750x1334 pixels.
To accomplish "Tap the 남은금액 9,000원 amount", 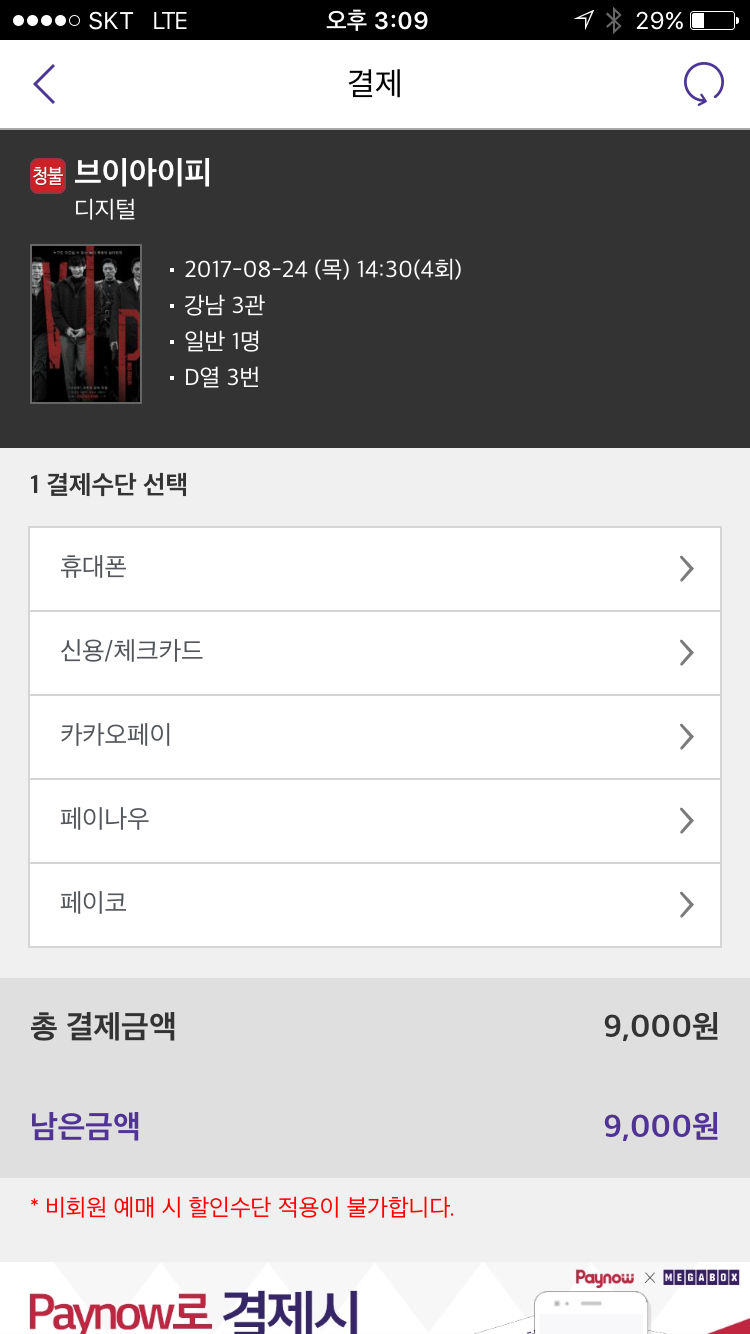I will tap(660, 1126).
